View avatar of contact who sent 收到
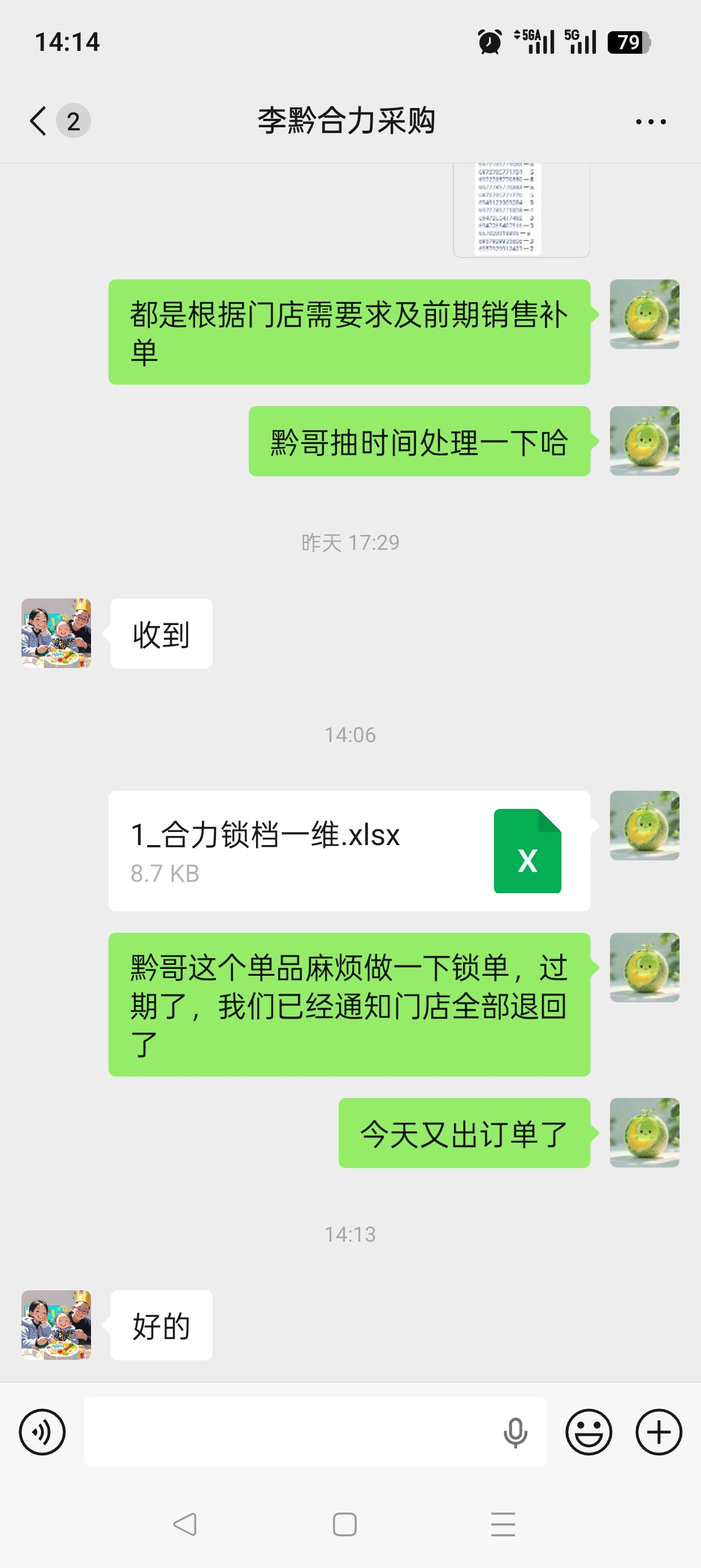 (56, 633)
